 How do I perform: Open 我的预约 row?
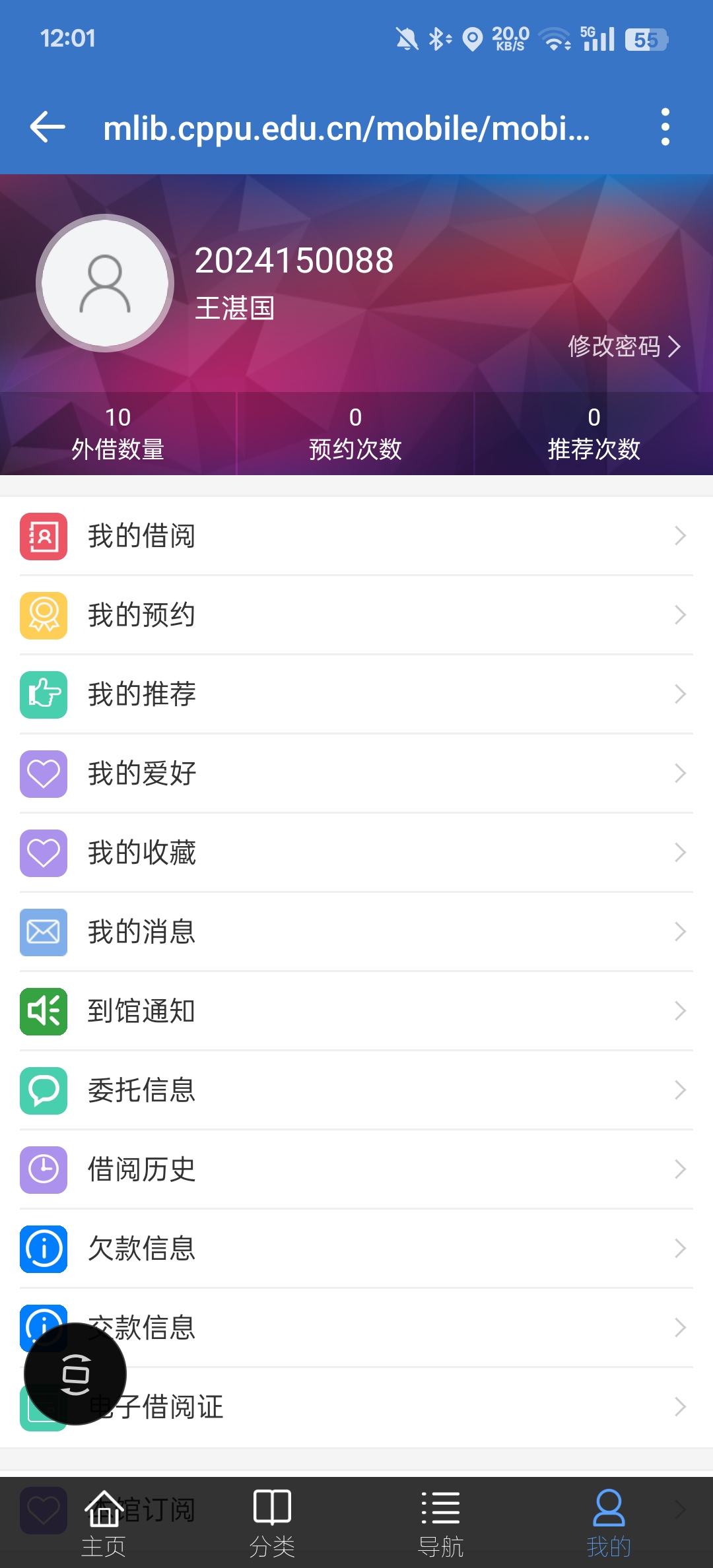tap(356, 615)
